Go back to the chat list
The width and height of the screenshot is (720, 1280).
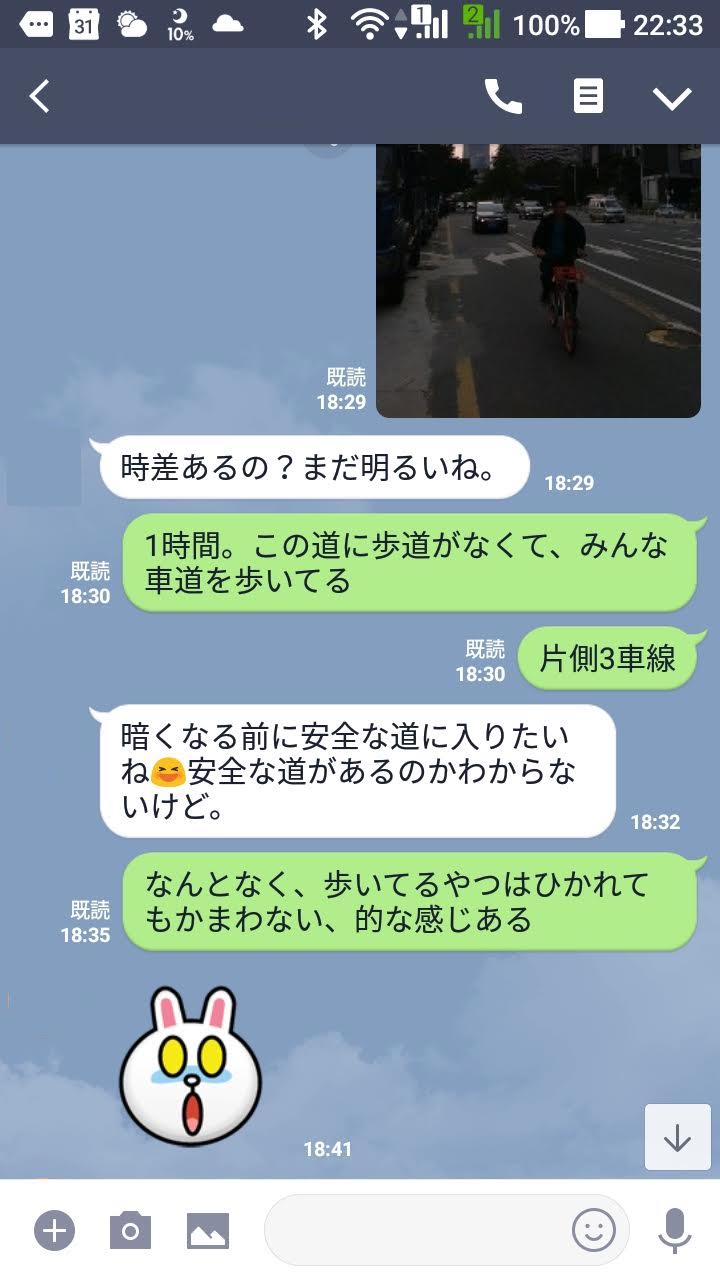tap(39, 97)
